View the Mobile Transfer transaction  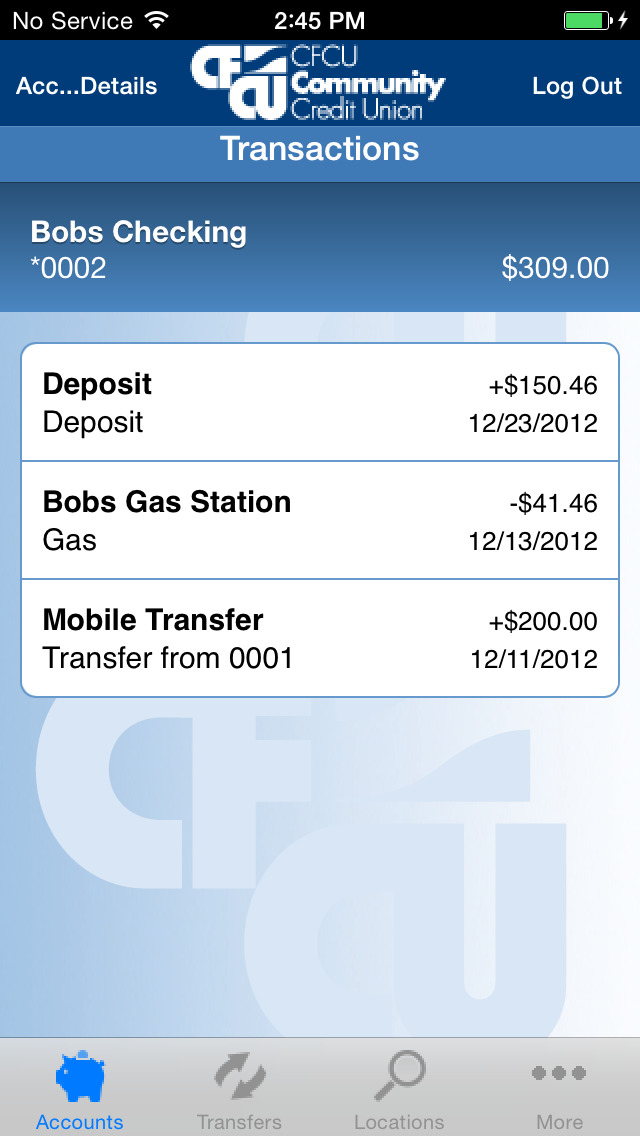pos(320,638)
